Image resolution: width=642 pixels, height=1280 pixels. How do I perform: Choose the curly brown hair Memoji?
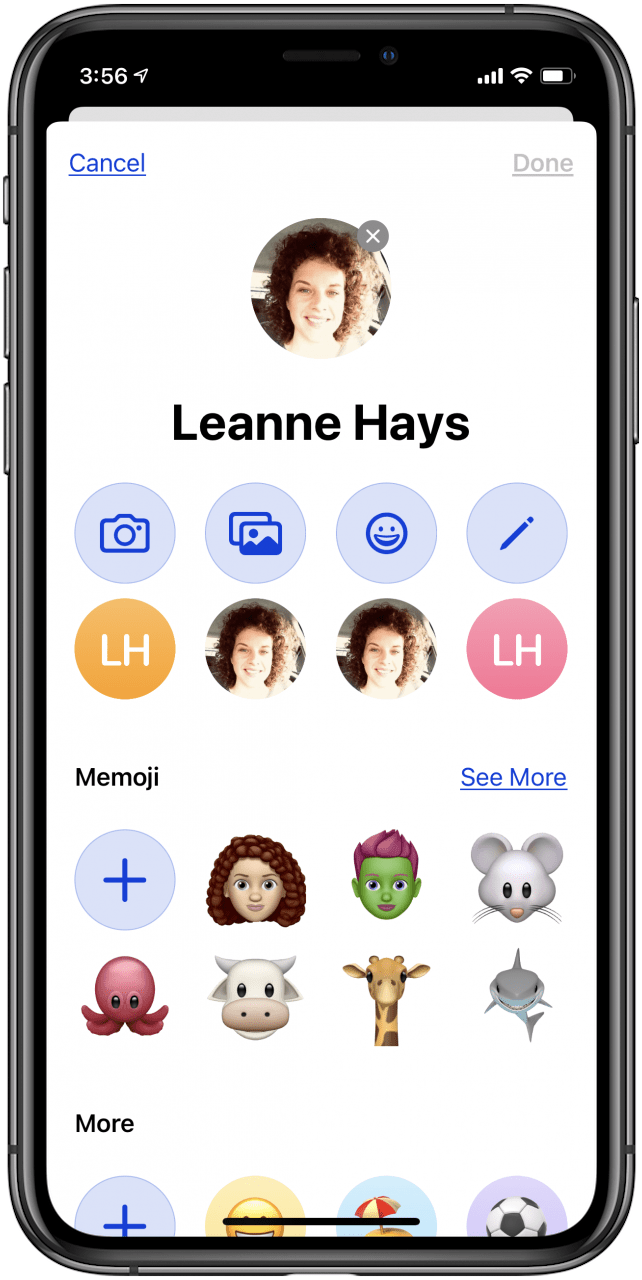[256, 880]
